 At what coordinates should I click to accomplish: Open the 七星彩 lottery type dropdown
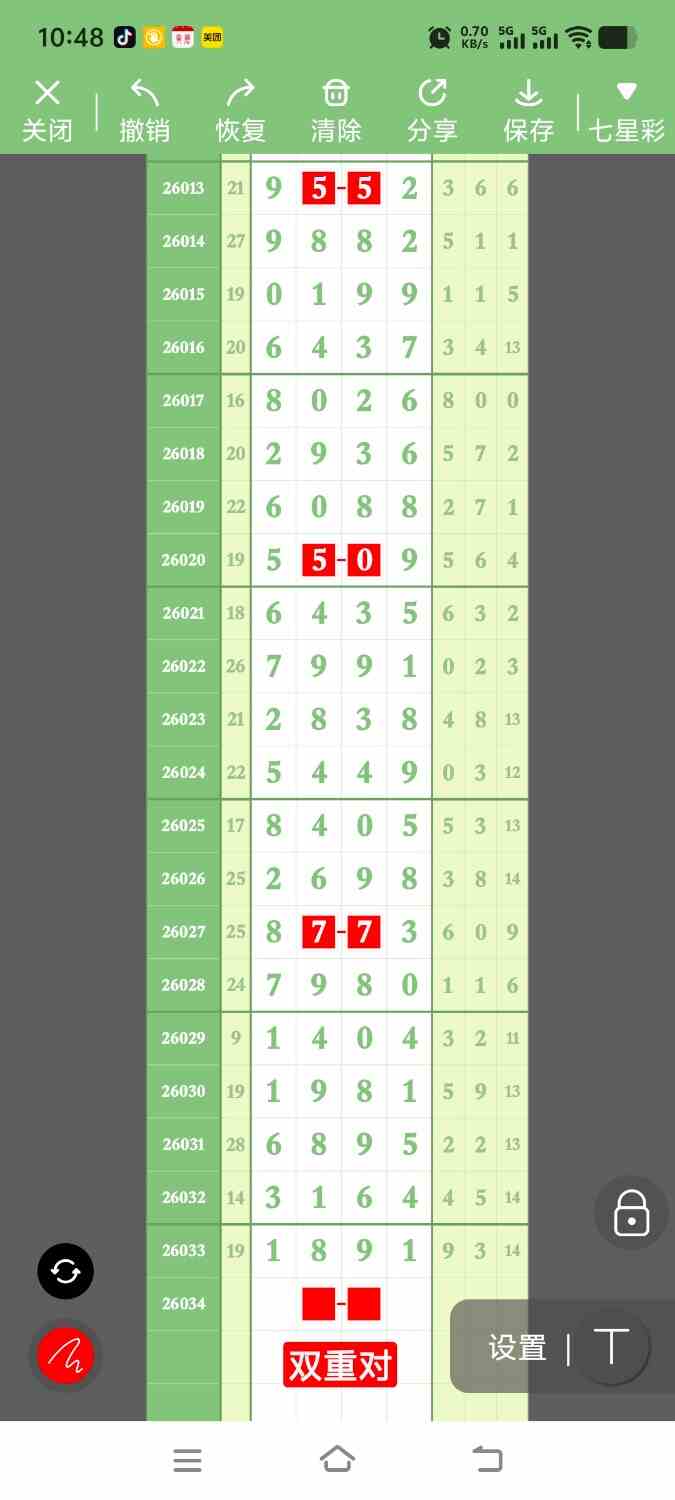626,111
